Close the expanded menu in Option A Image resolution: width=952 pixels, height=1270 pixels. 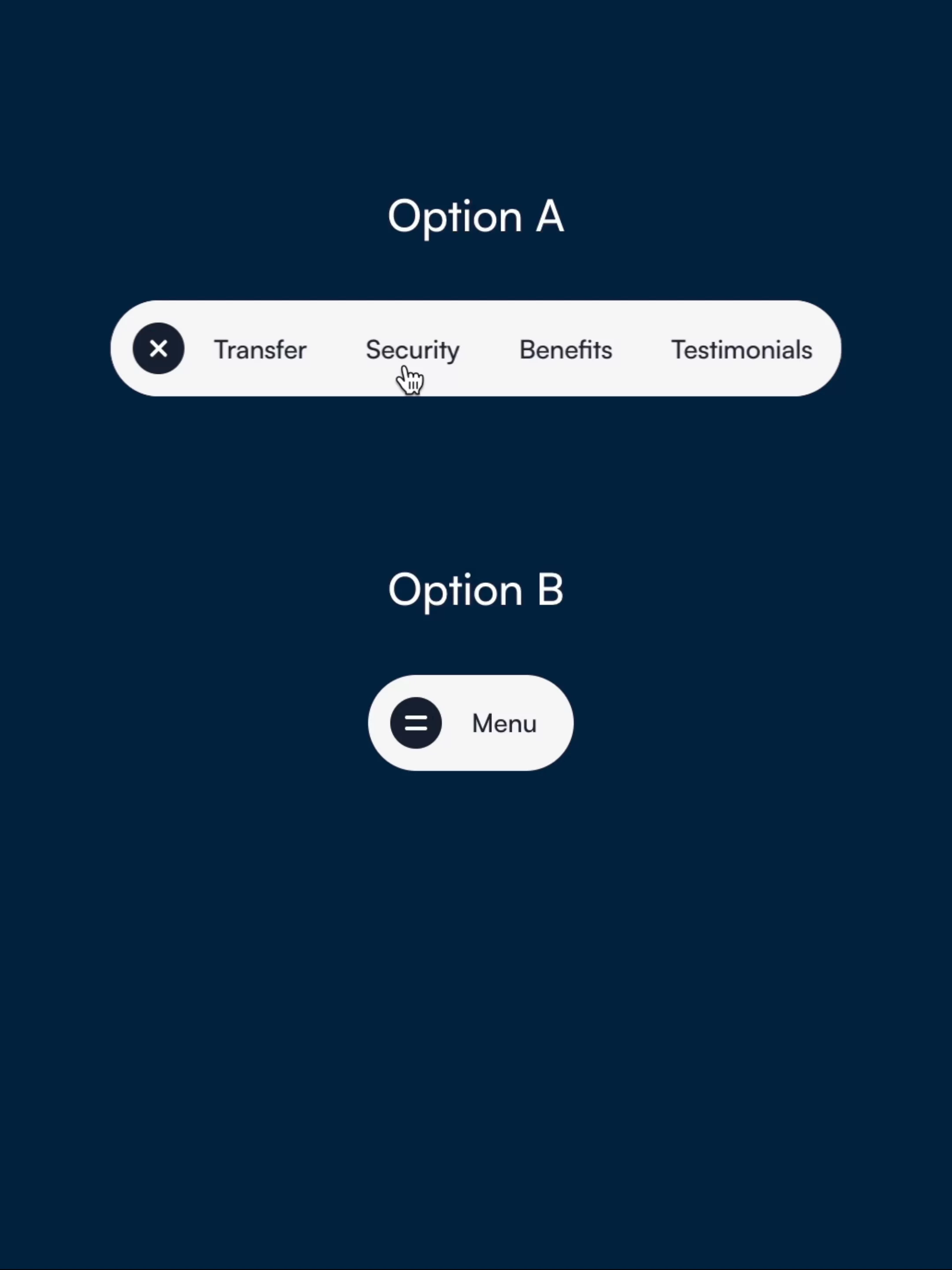tap(158, 348)
